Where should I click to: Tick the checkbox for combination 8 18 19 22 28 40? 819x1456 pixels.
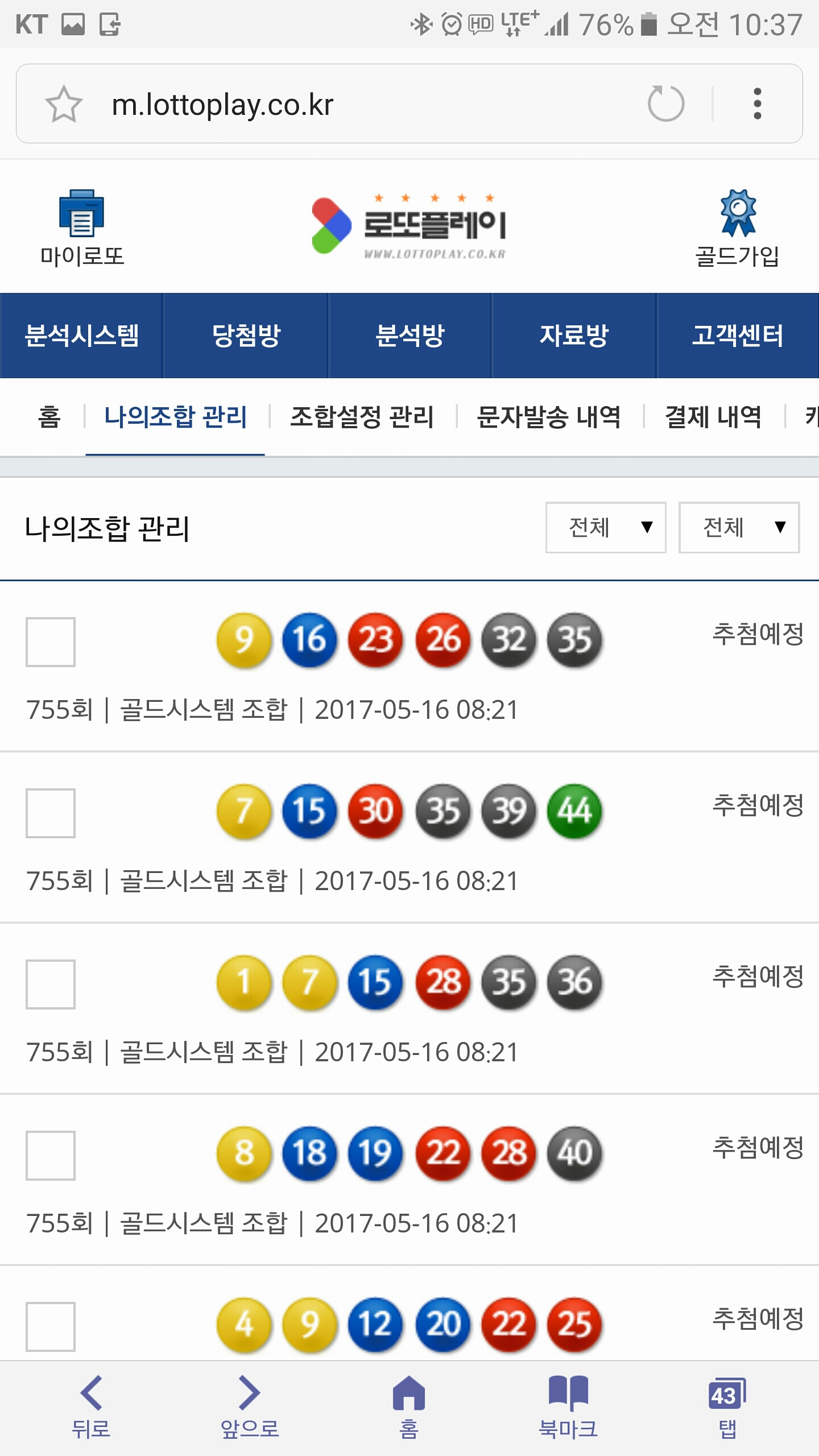click(x=51, y=1156)
